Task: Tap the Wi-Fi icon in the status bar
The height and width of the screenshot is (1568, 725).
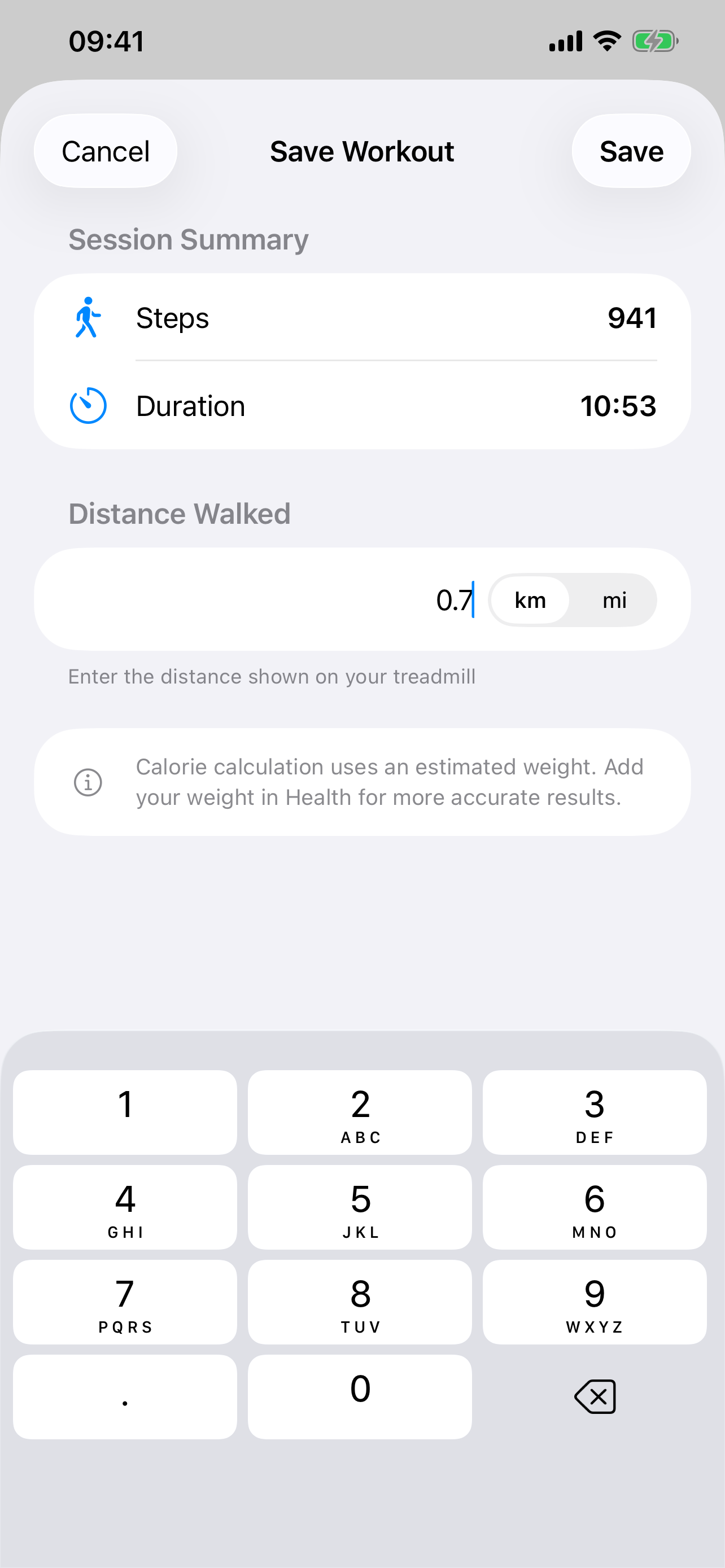Action: click(x=606, y=40)
